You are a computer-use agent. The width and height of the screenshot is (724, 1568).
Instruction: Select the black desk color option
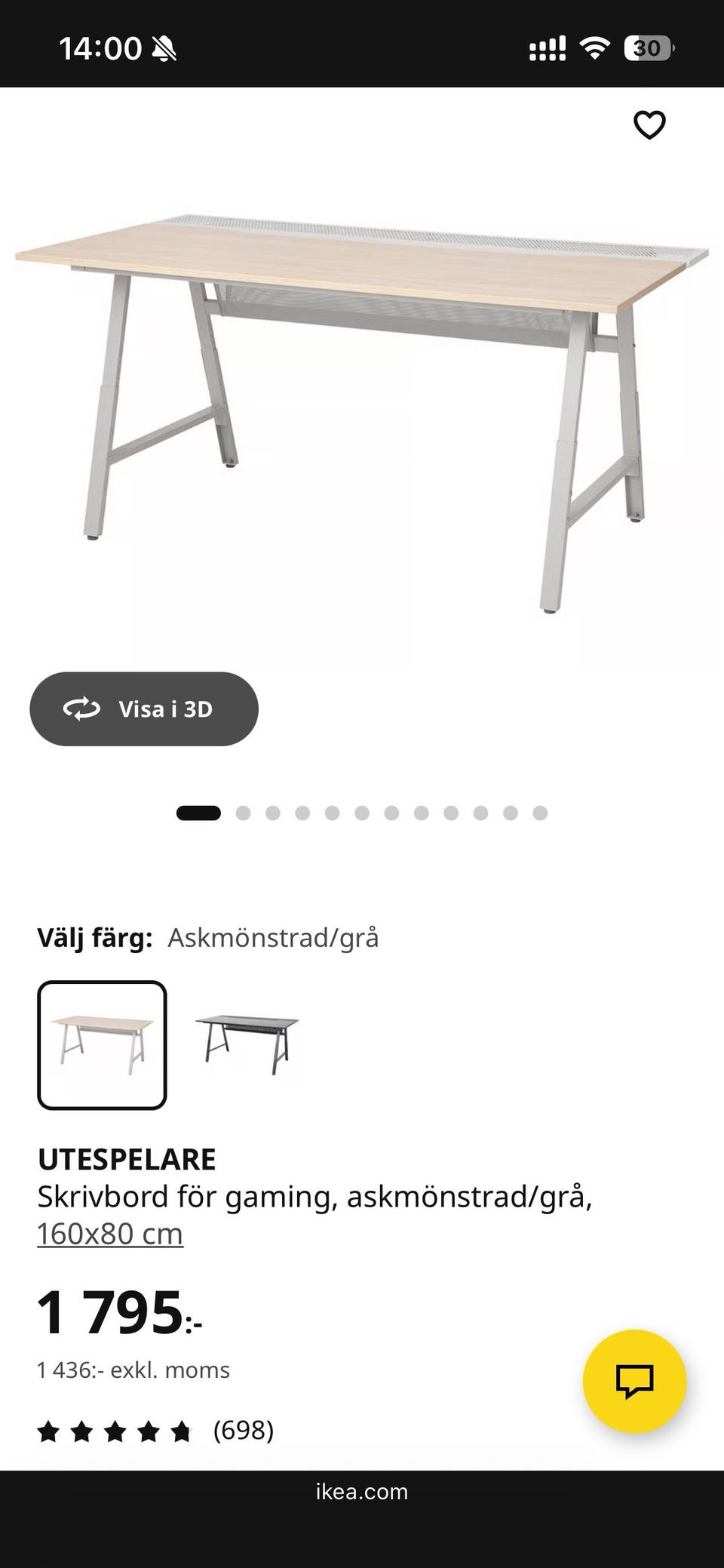(x=247, y=1045)
